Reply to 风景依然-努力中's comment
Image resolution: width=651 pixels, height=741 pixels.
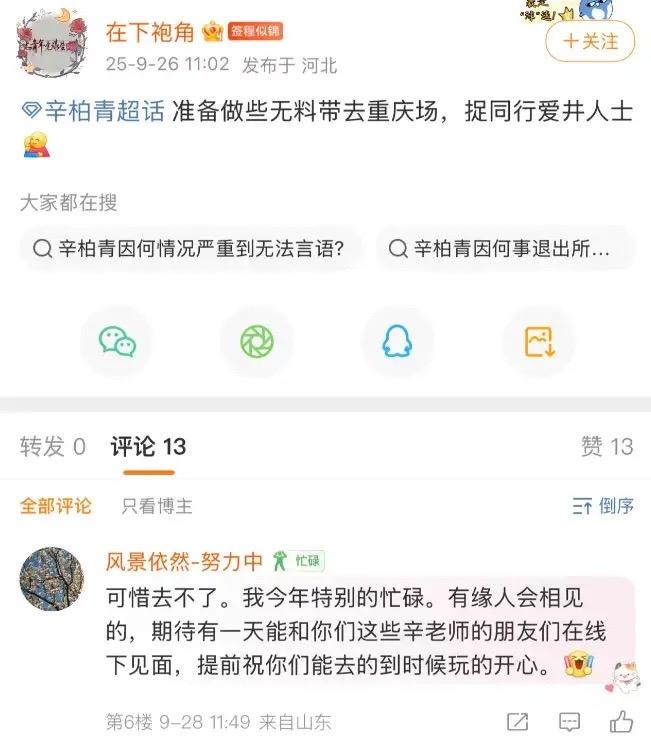click(569, 721)
